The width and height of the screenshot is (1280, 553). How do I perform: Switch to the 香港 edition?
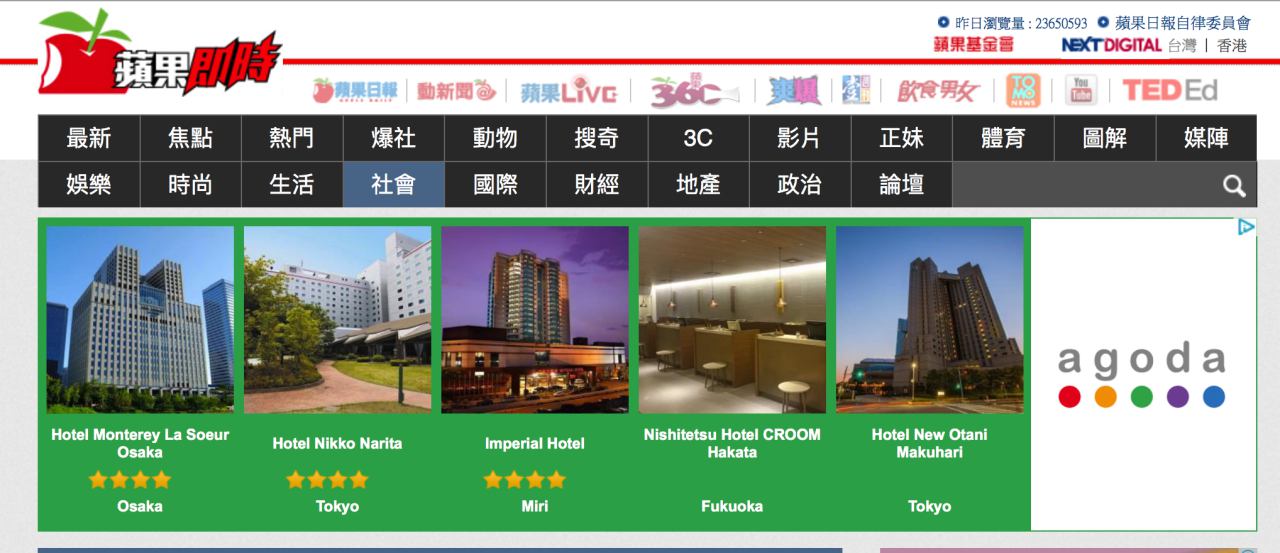click(1232, 45)
